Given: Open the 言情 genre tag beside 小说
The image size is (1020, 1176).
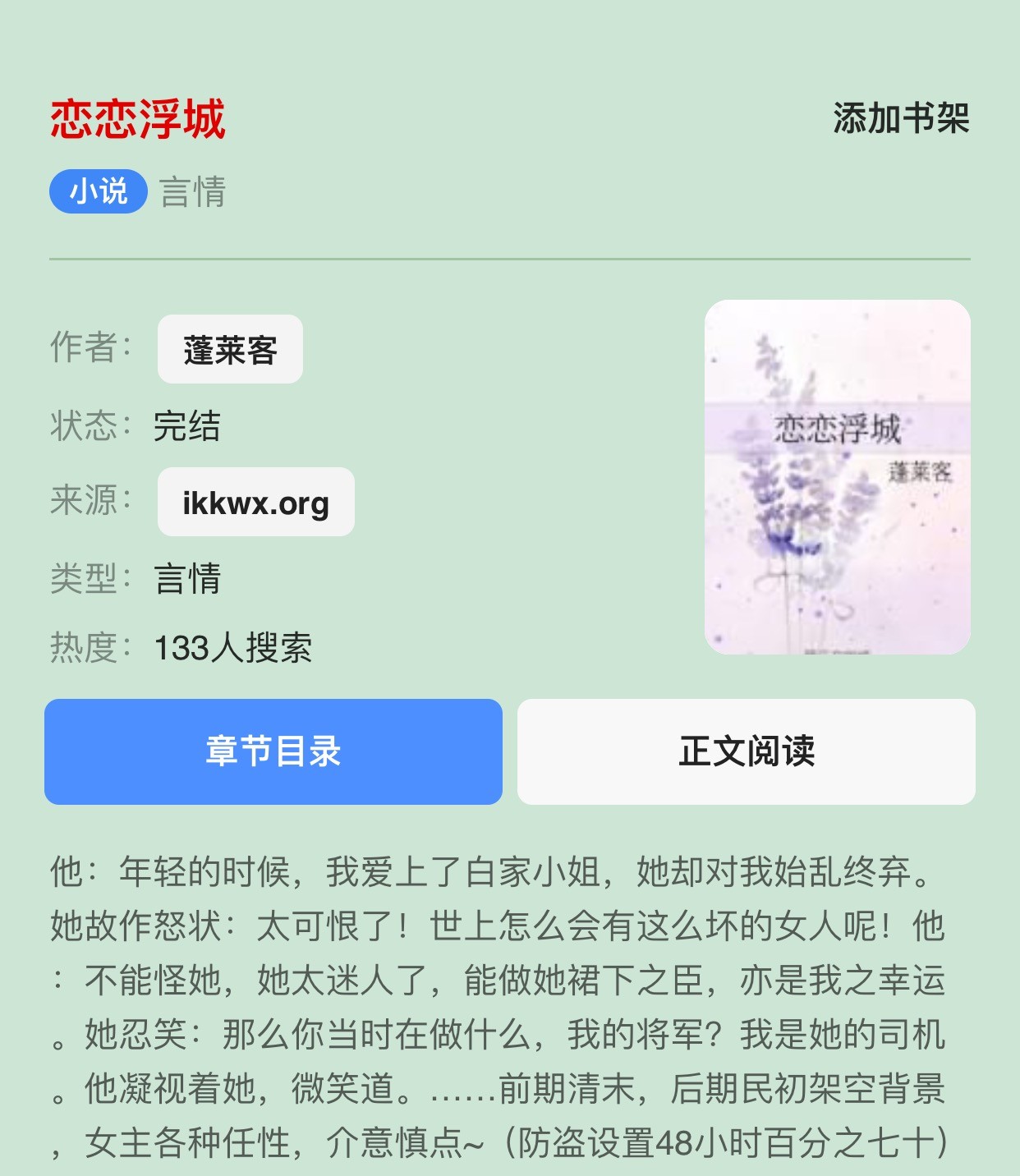Looking at the screenshot, I should [193, 192].
